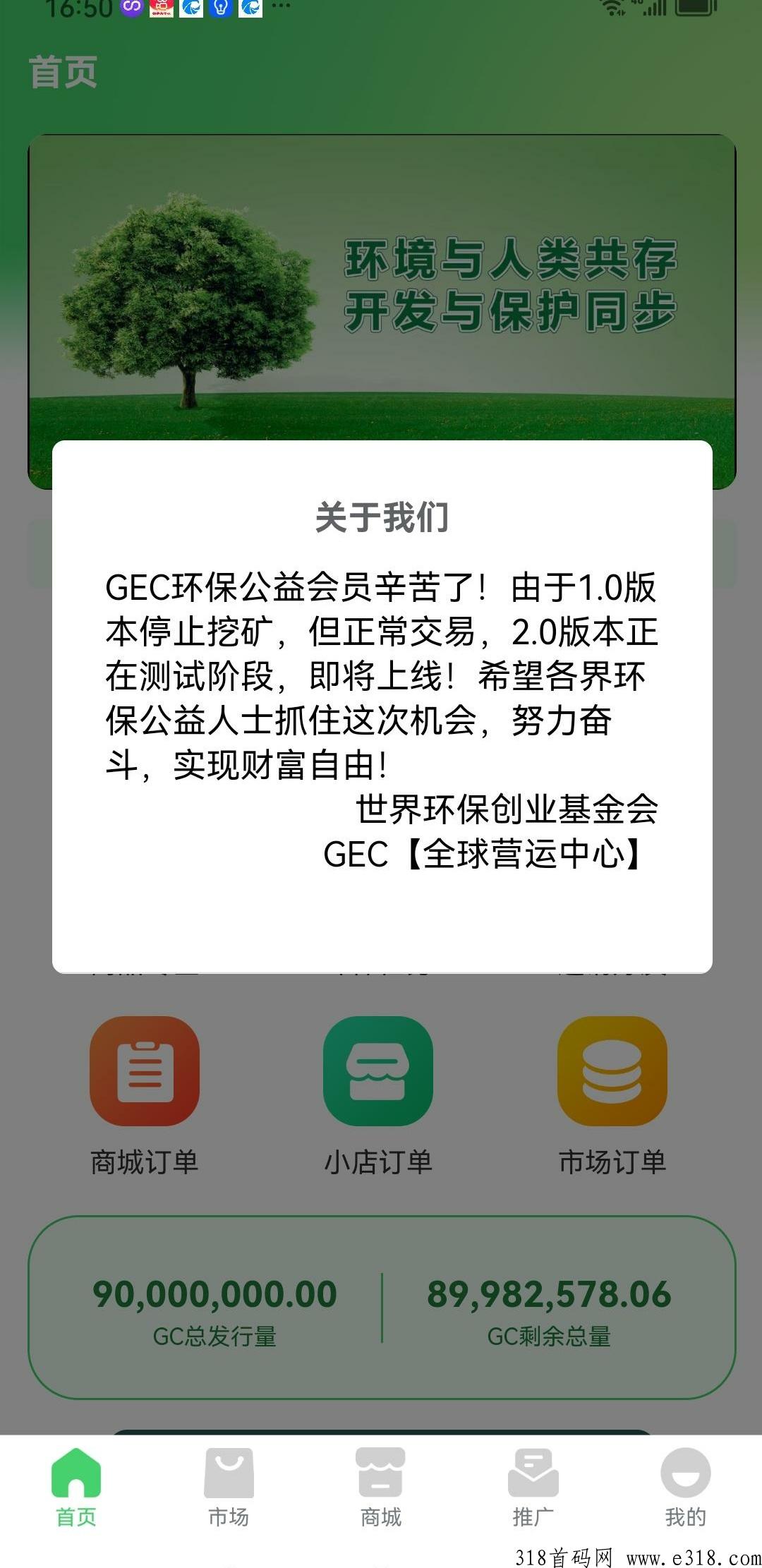Open the 我的 profile tab

[685, 1486]
